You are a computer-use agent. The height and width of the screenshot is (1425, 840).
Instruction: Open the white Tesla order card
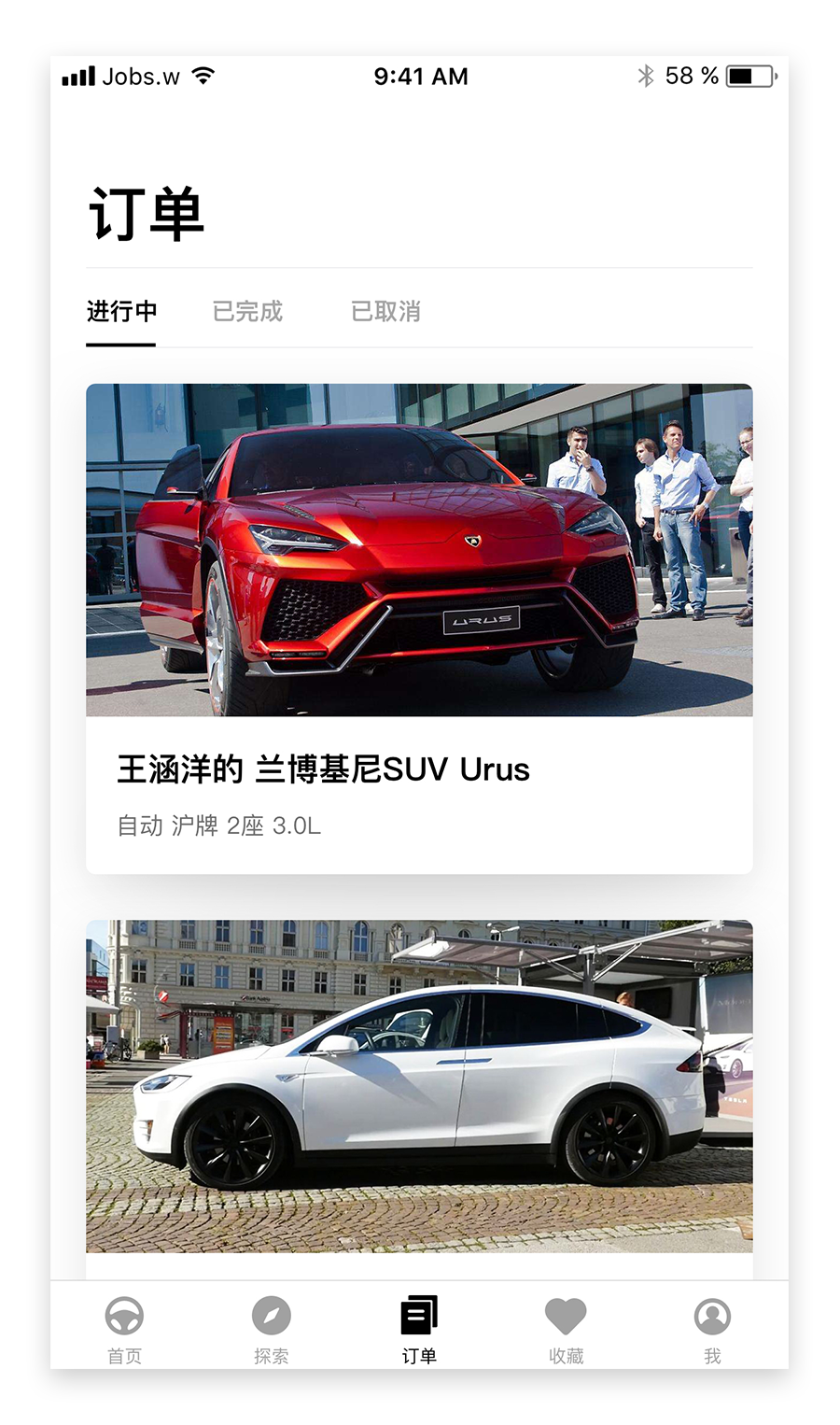coord(419,1087)
